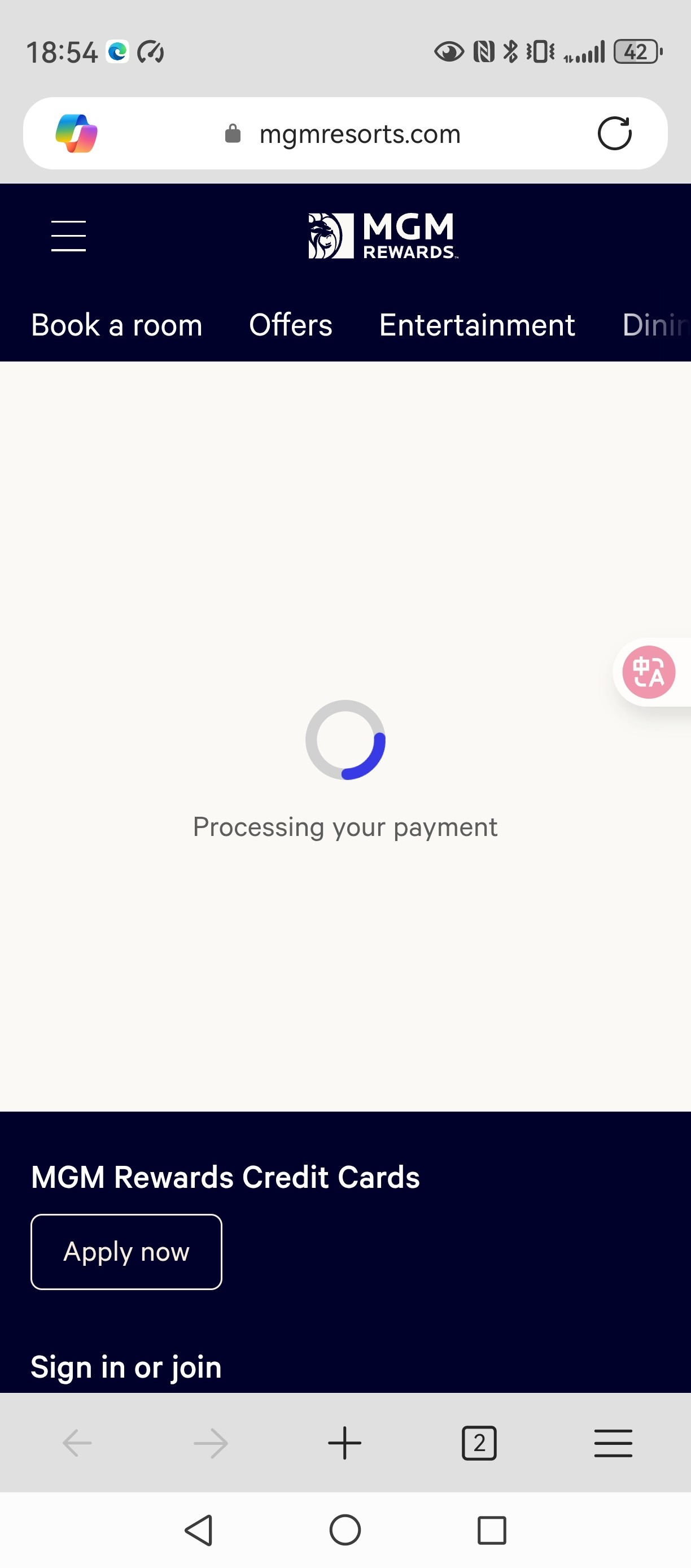The width and height of the screenshot is (691, 1568).
Task: Go back with the system back button
Action: (199, 1530)
